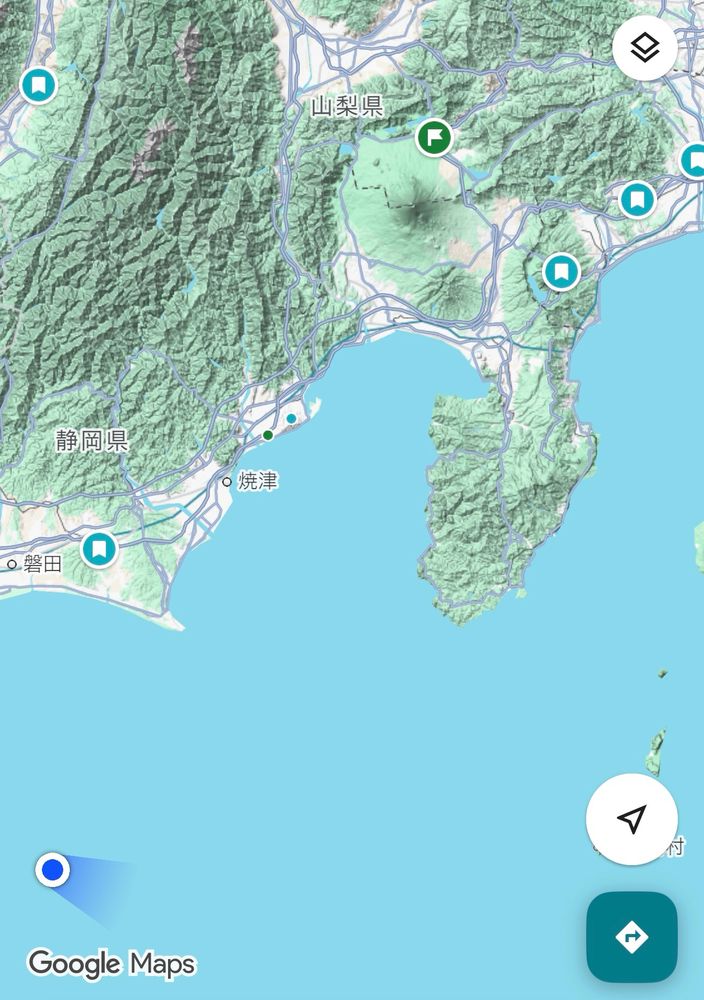The width and height of the screenshot is (704, 1000).
Task: Tap the blue current-location dot
Action: tap(52, 870)
